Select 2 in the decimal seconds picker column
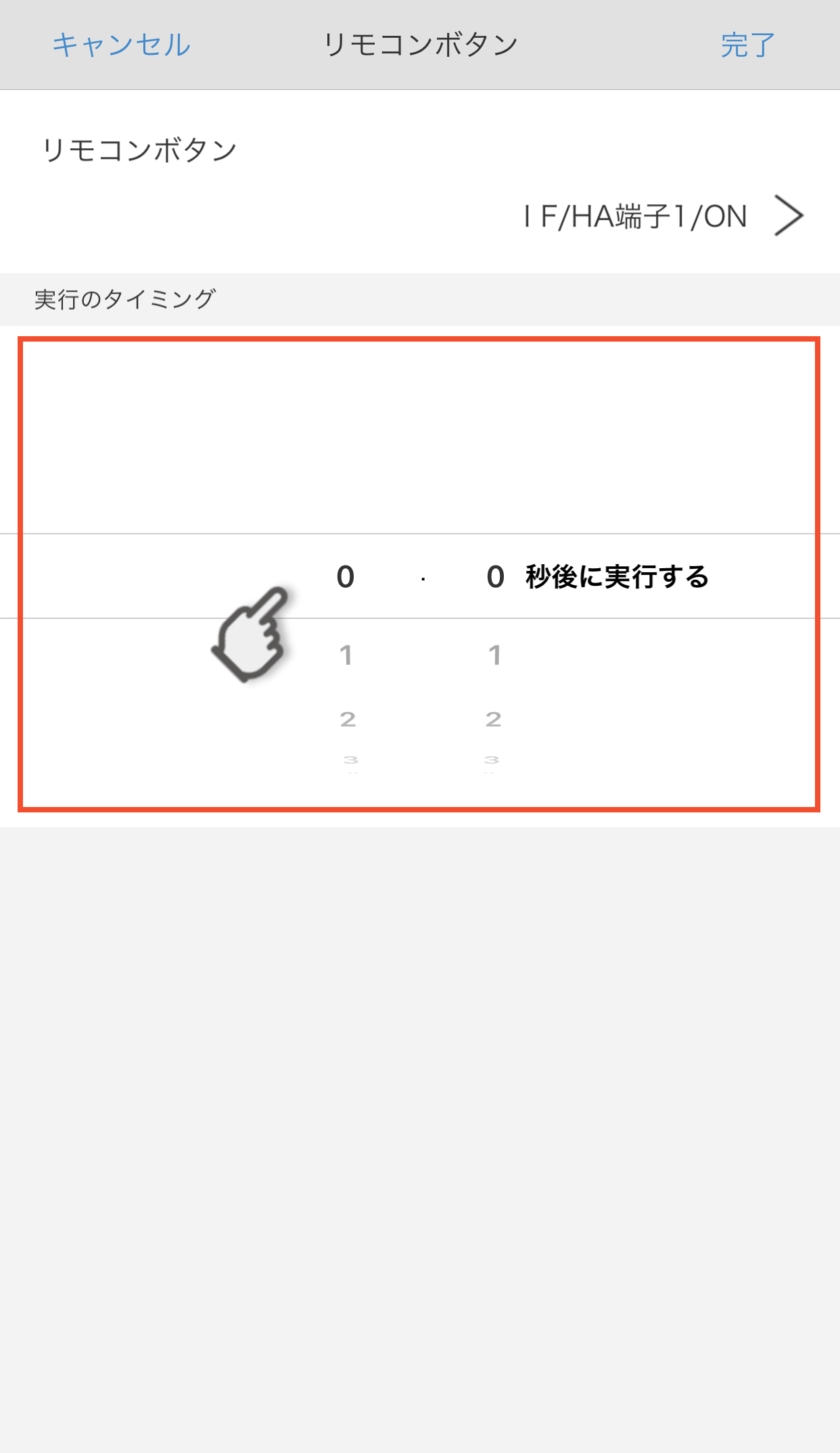The height and width of the screenshot is (1453, 840). coord(494,719)
